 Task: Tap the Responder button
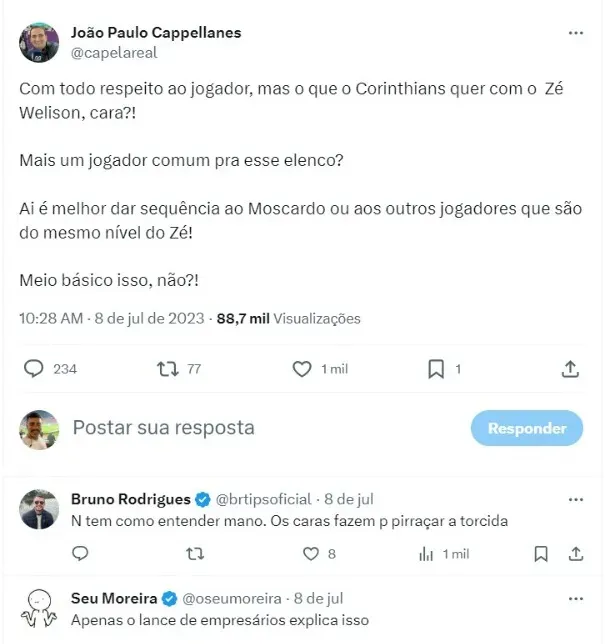[x=527, y=428]
